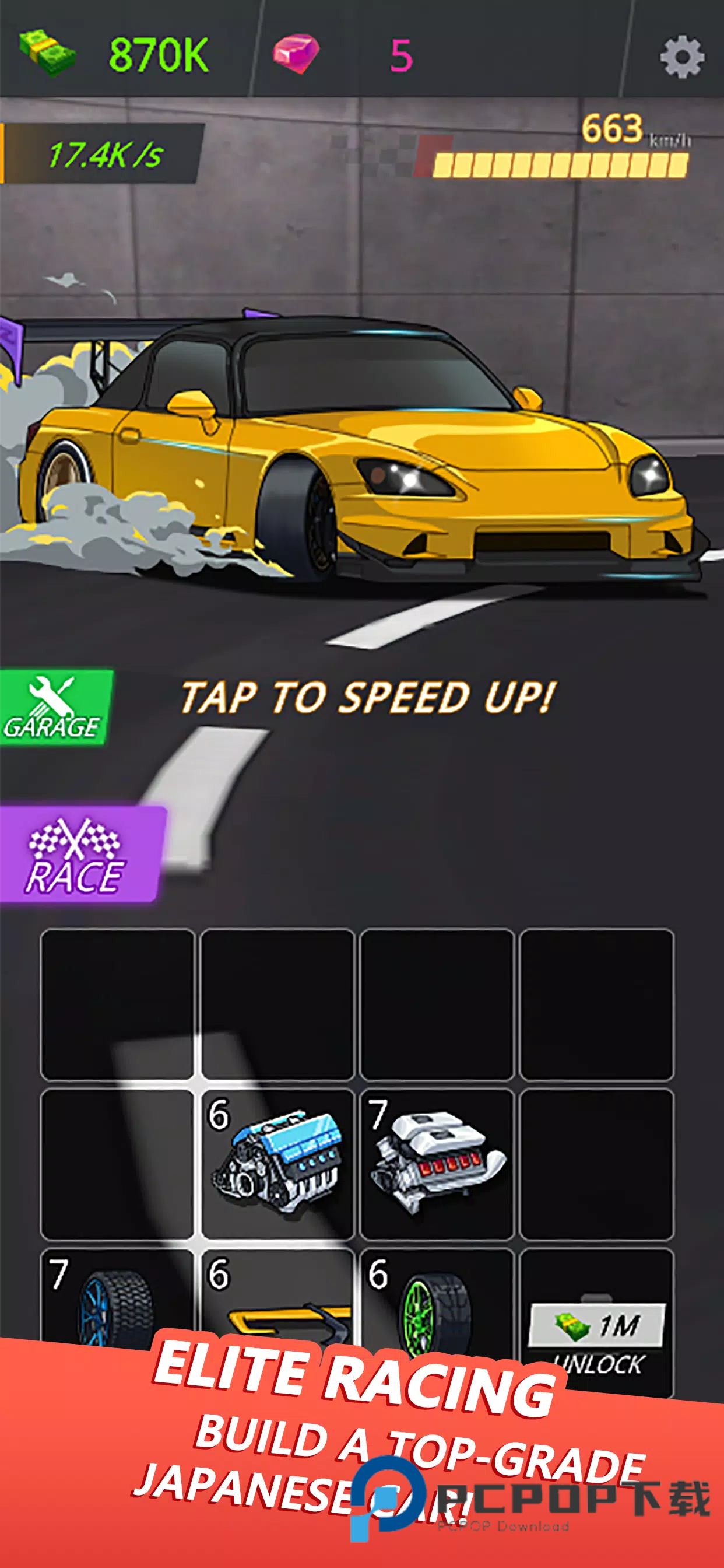Screen dimensions: 724x1568
Task: Select the level 7 white engine
Action: pyautogui.click(x=437, y=1164)
